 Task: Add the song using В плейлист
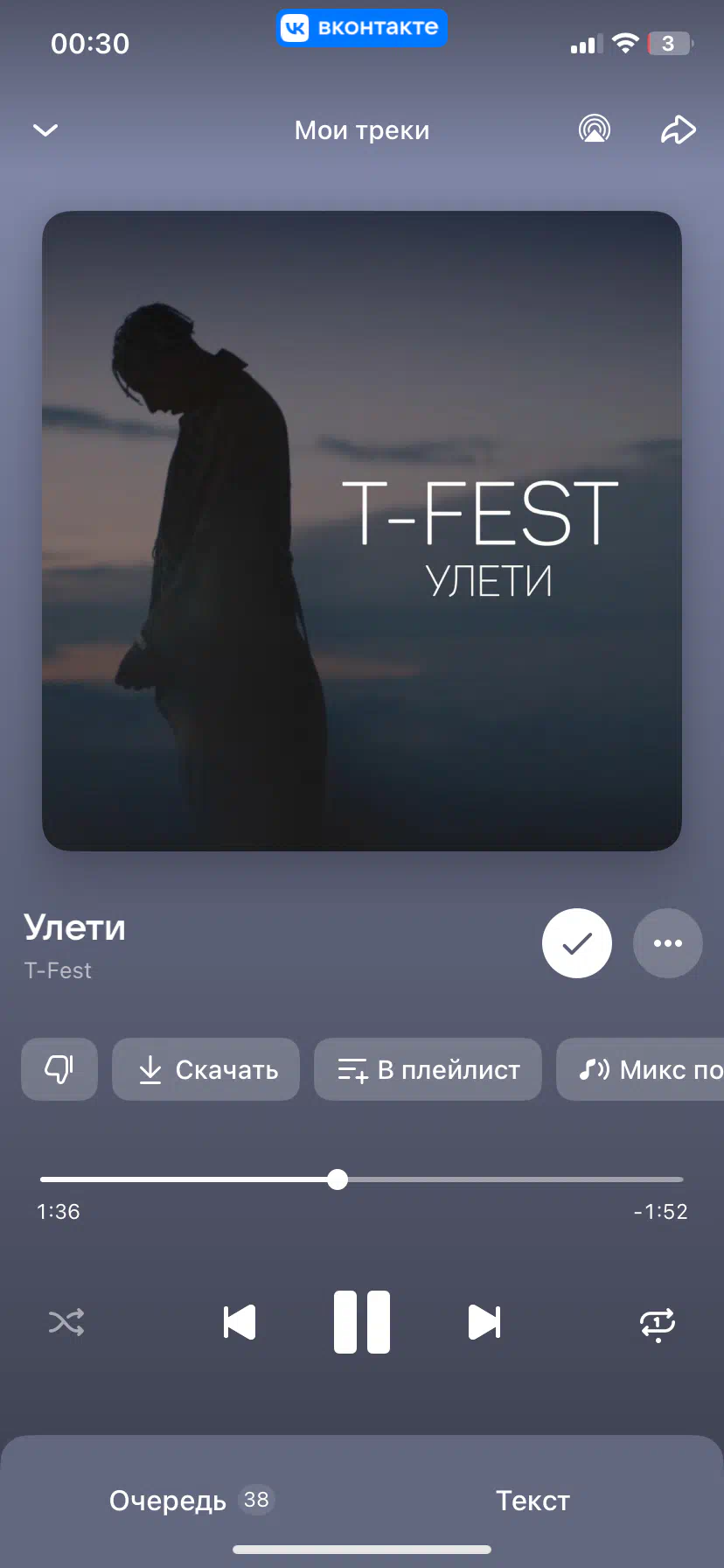pos(428,1069)
